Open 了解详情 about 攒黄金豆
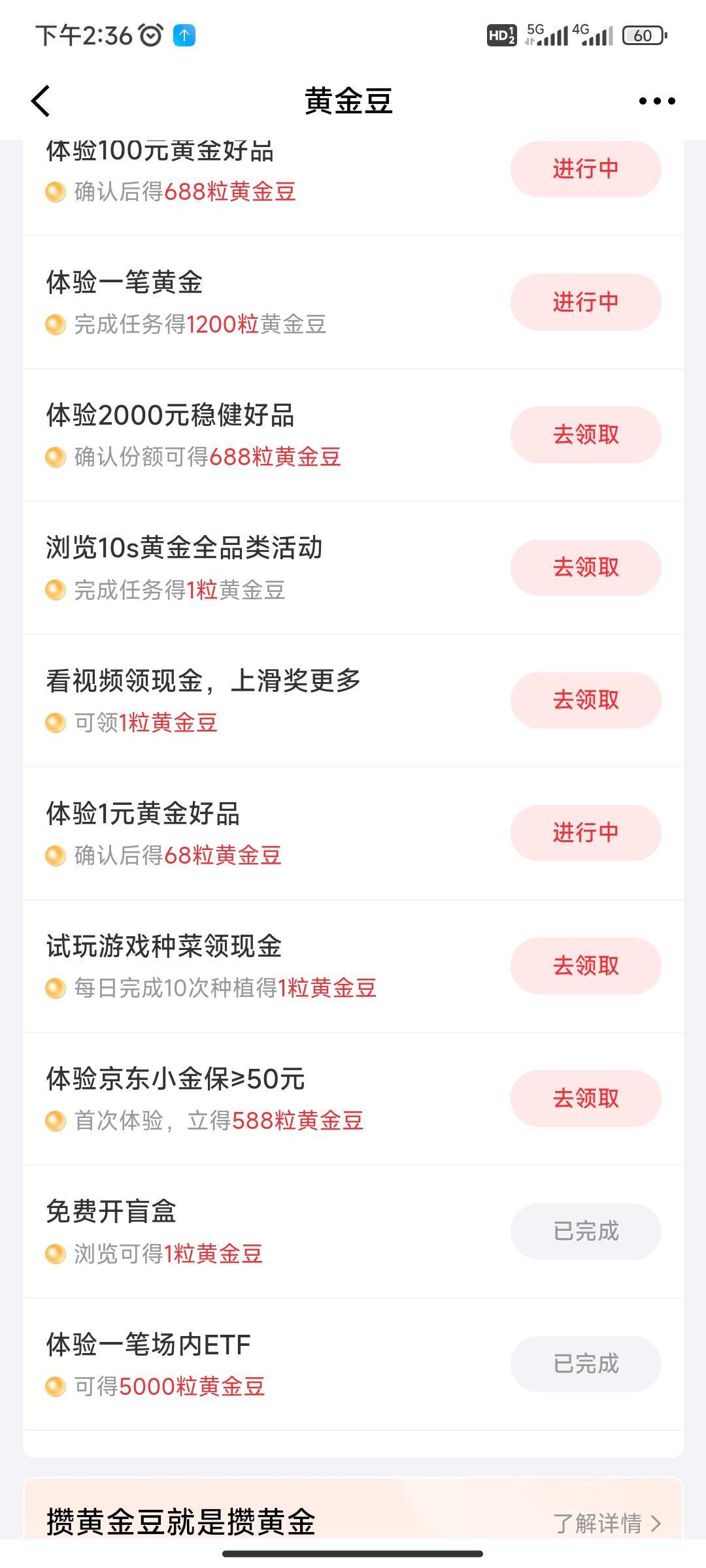This screenshot has width=706, height=1568. (607, 1523)
